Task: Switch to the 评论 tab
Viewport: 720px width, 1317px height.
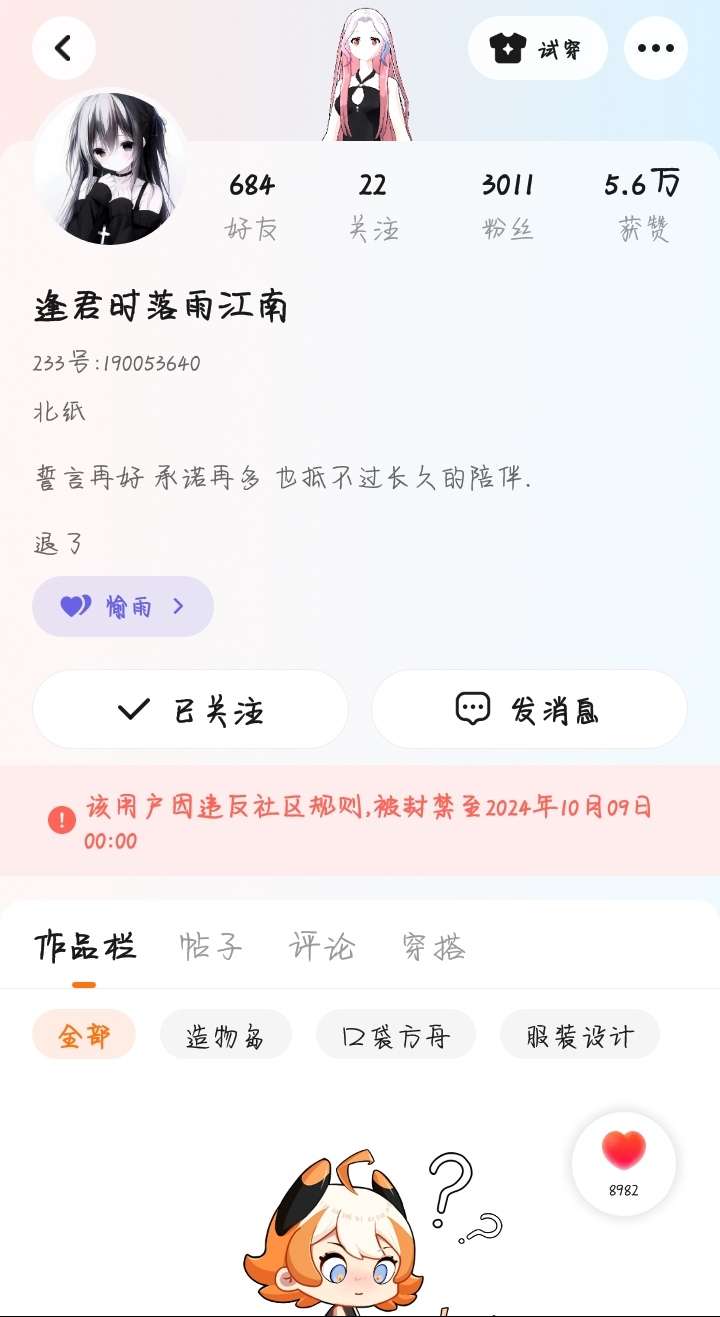Action: [x=322, y=946]
